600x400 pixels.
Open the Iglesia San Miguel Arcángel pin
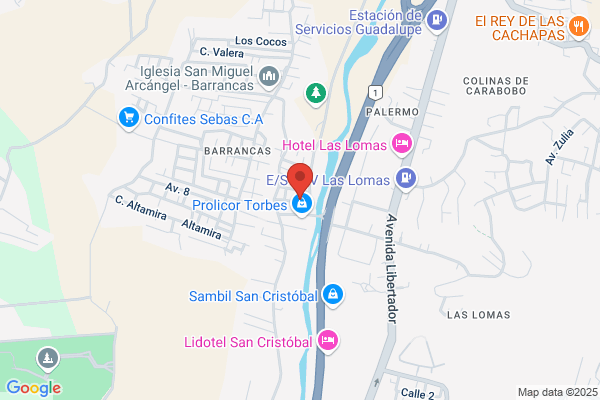269,77
